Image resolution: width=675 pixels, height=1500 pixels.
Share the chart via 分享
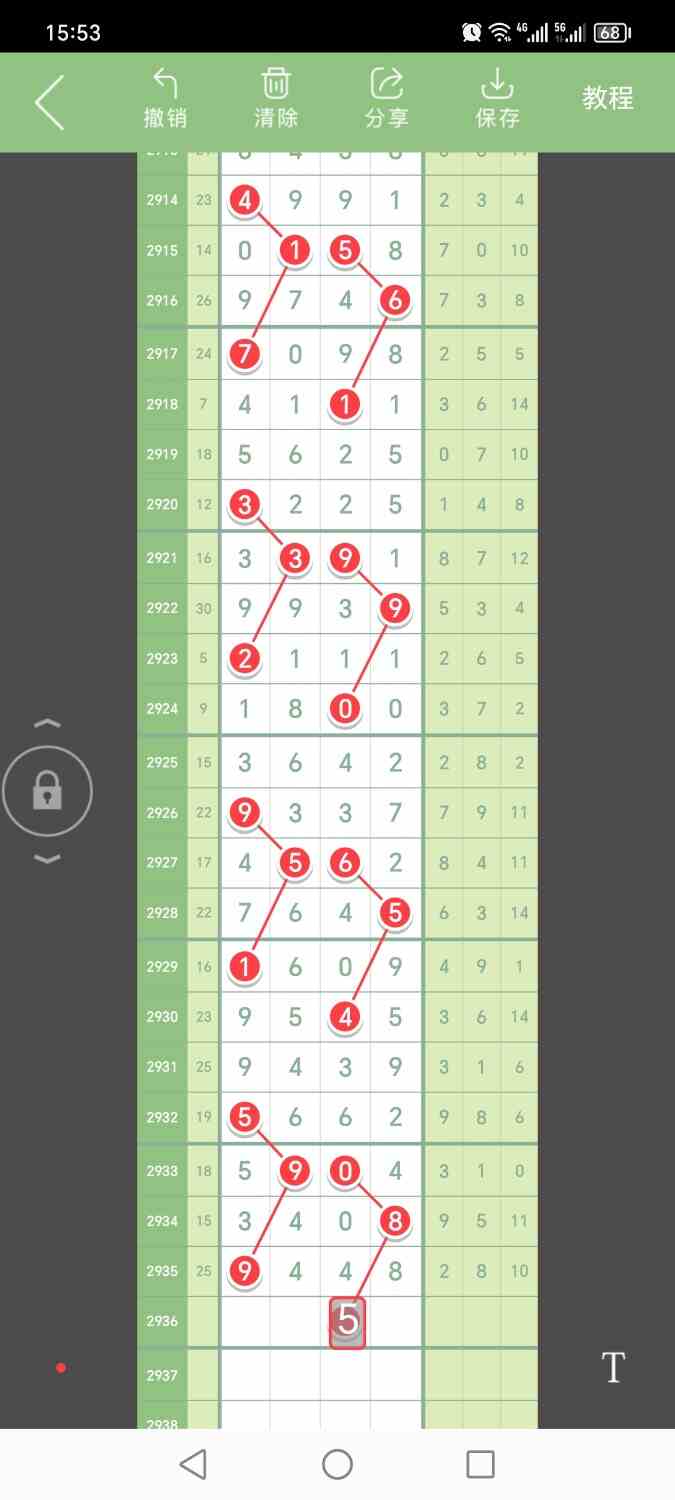386,98
